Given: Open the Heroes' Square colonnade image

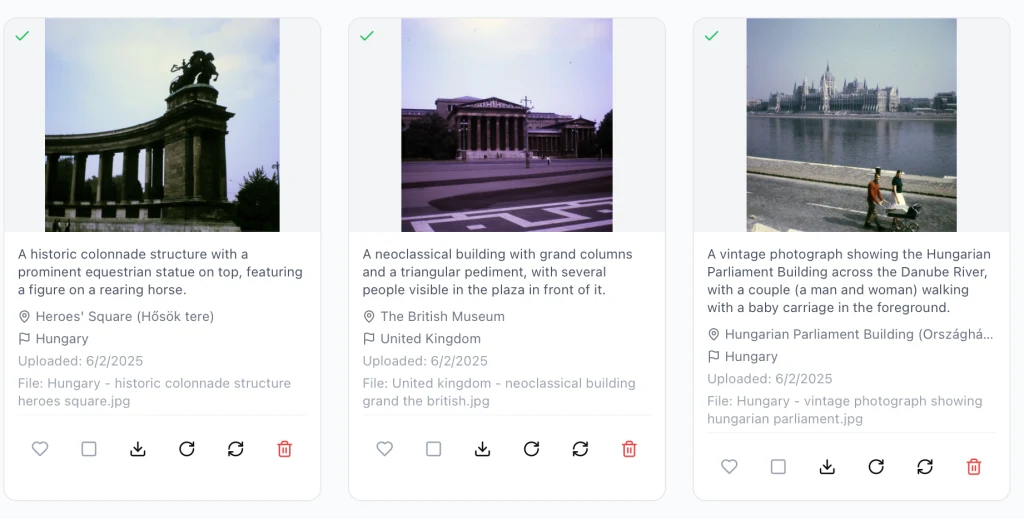Looking at the screenshot, I should click(162, 125).
